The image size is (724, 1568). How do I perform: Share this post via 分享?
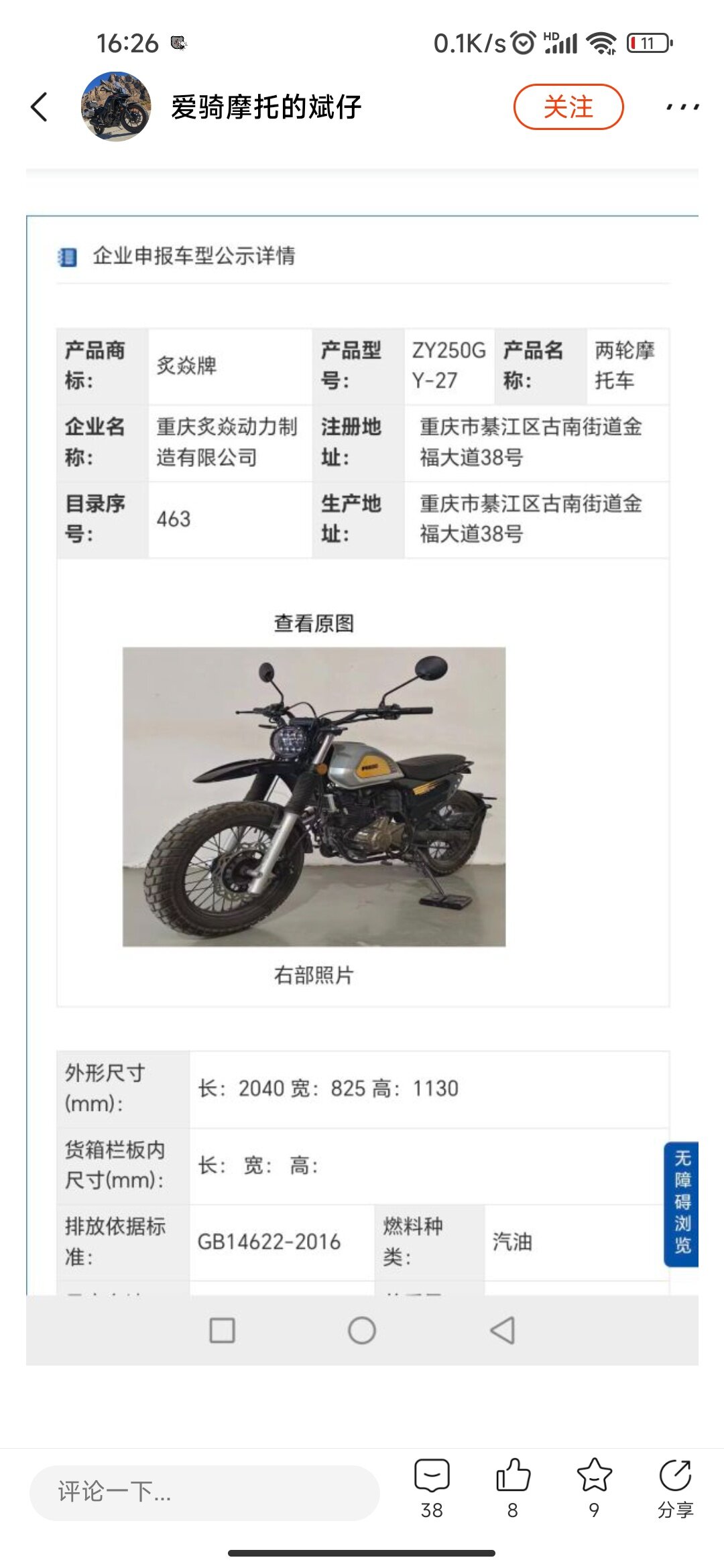click(675, 1486)
